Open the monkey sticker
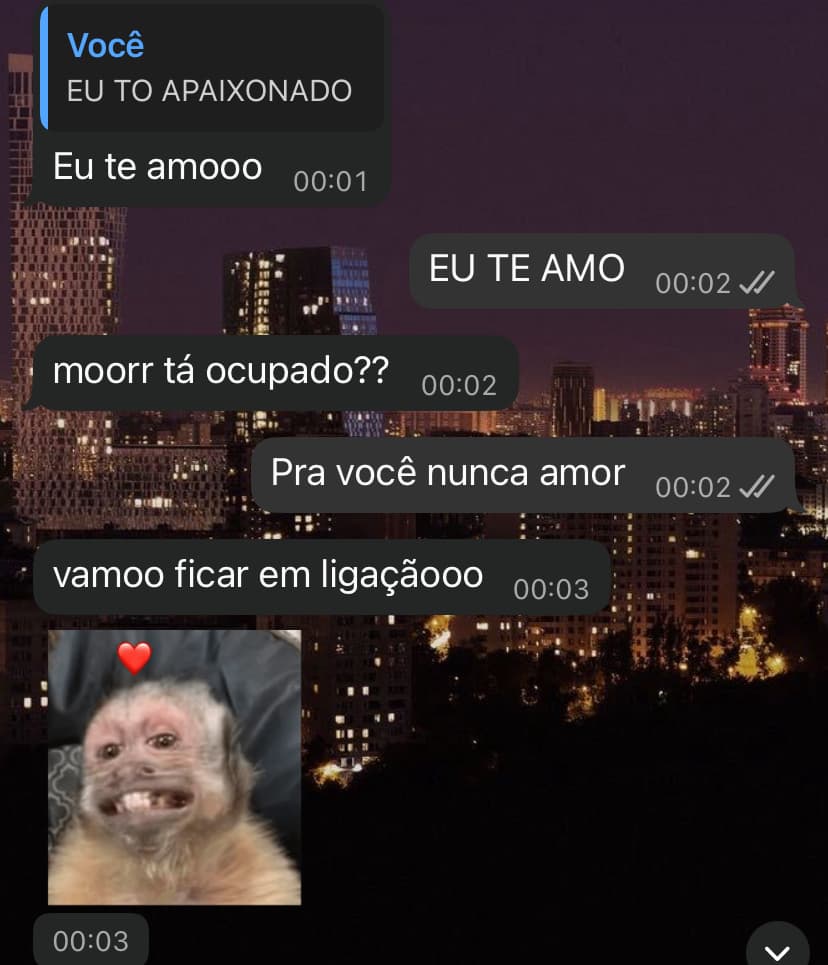Viewport: 828px width, 965px height. (174, 768)
